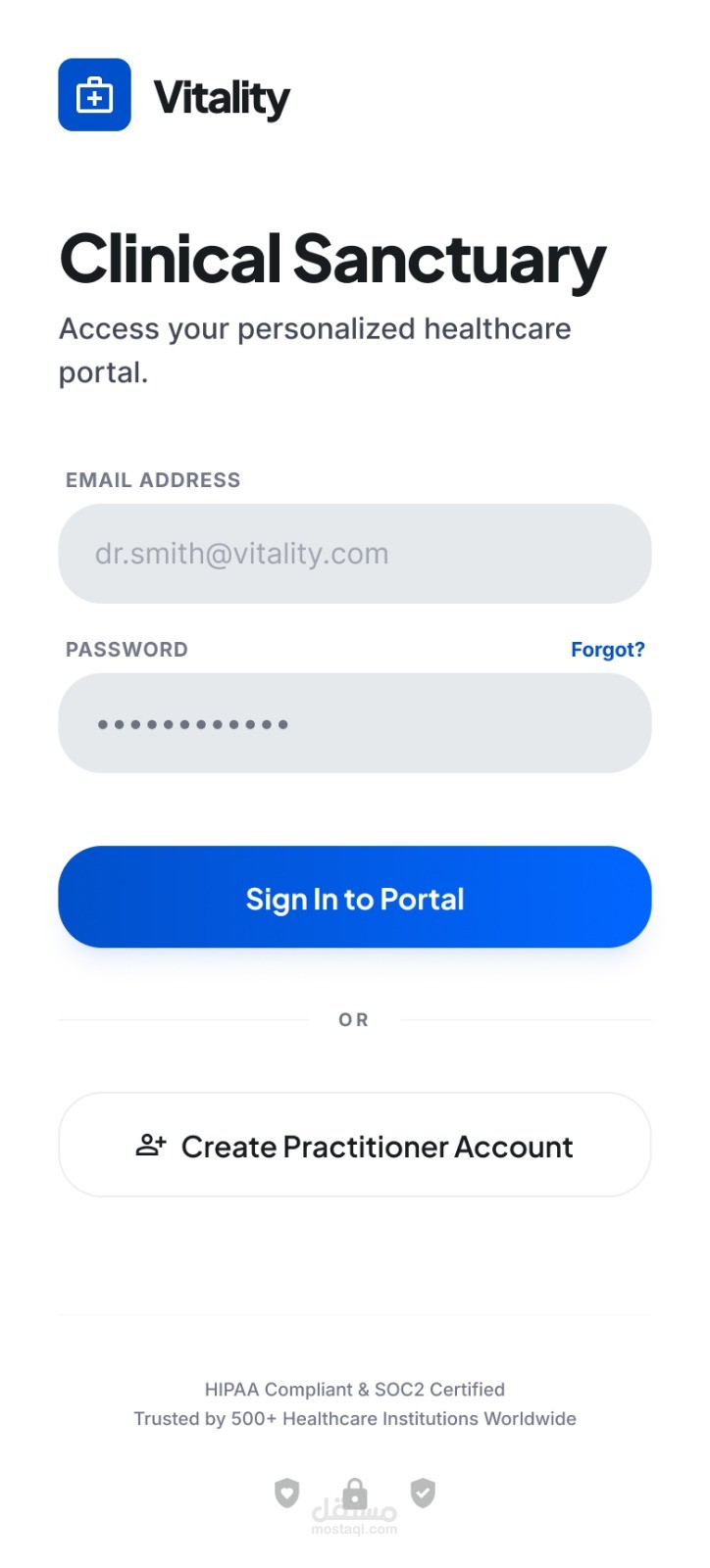Create Practitioner Account
This screenshot has height=1568, width=710.
pos(354,1146)
